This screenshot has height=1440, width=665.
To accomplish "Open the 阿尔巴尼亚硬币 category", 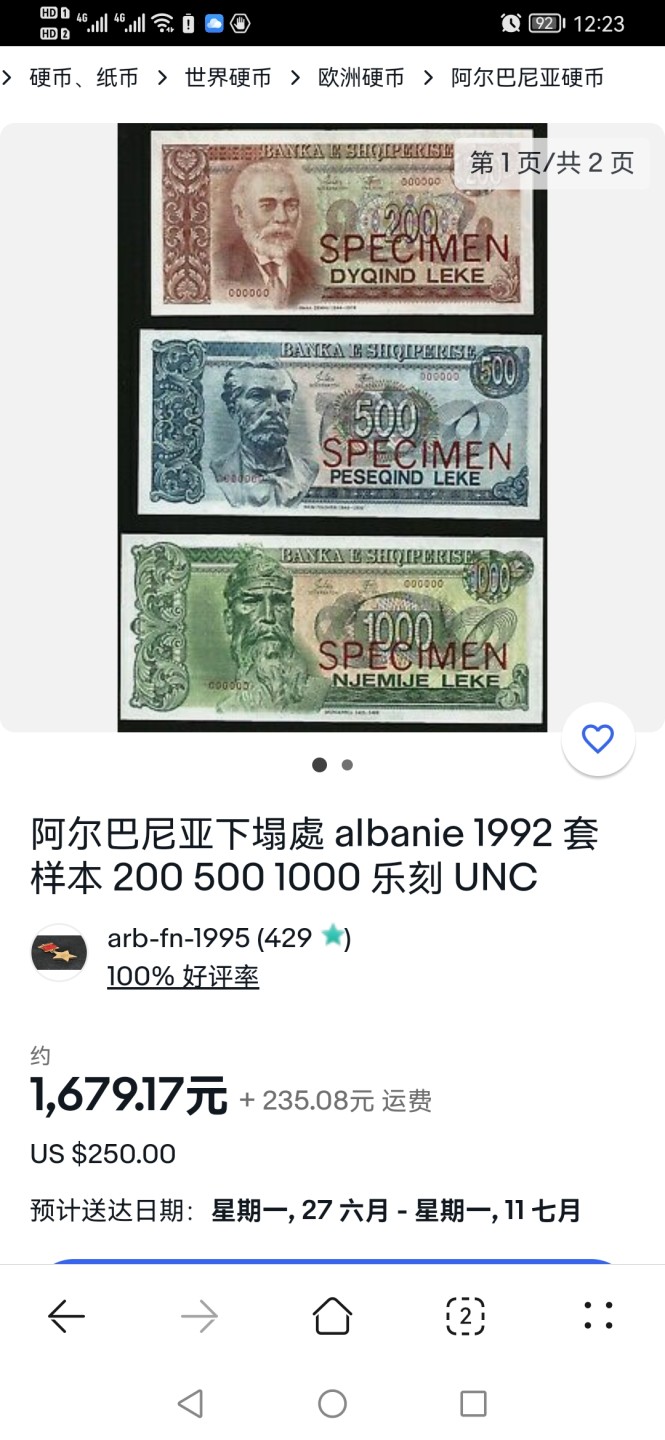I will point(527,77).
